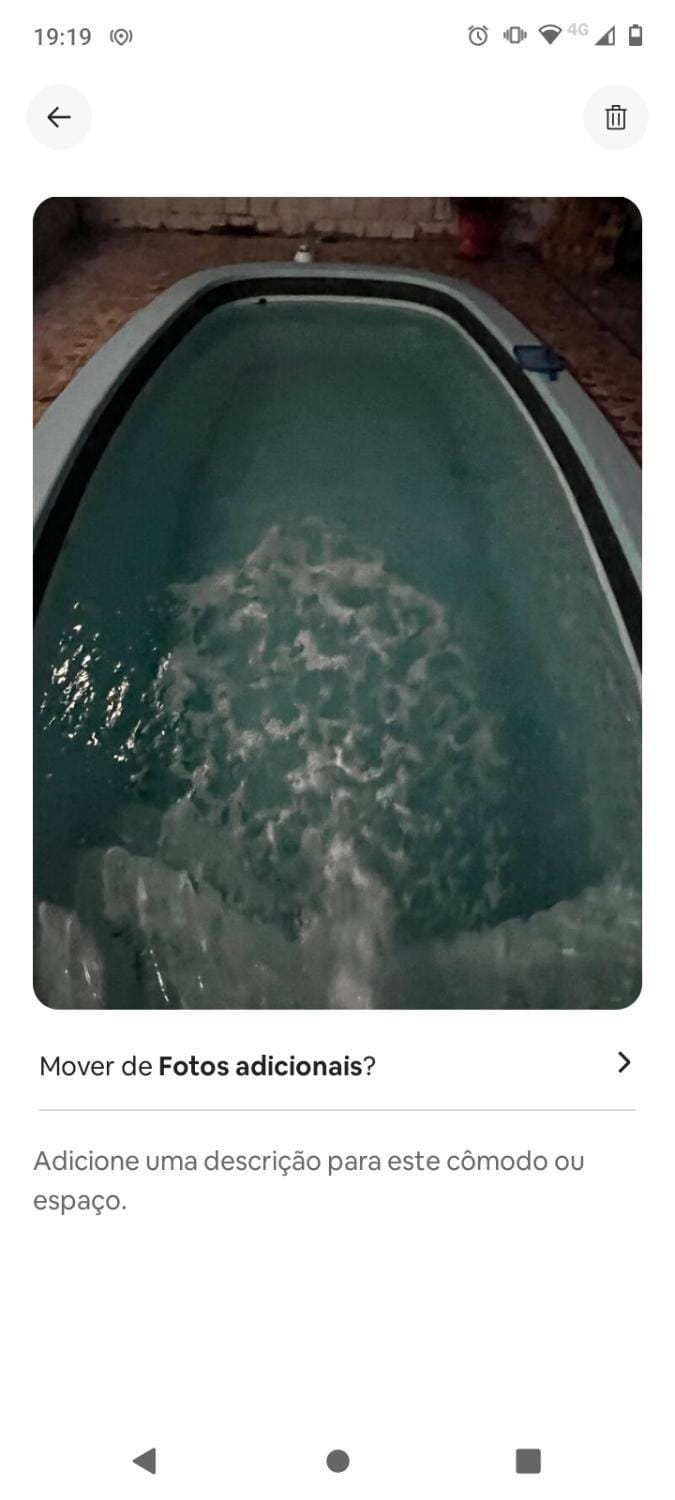Open the pool photo

pos(337,603)
